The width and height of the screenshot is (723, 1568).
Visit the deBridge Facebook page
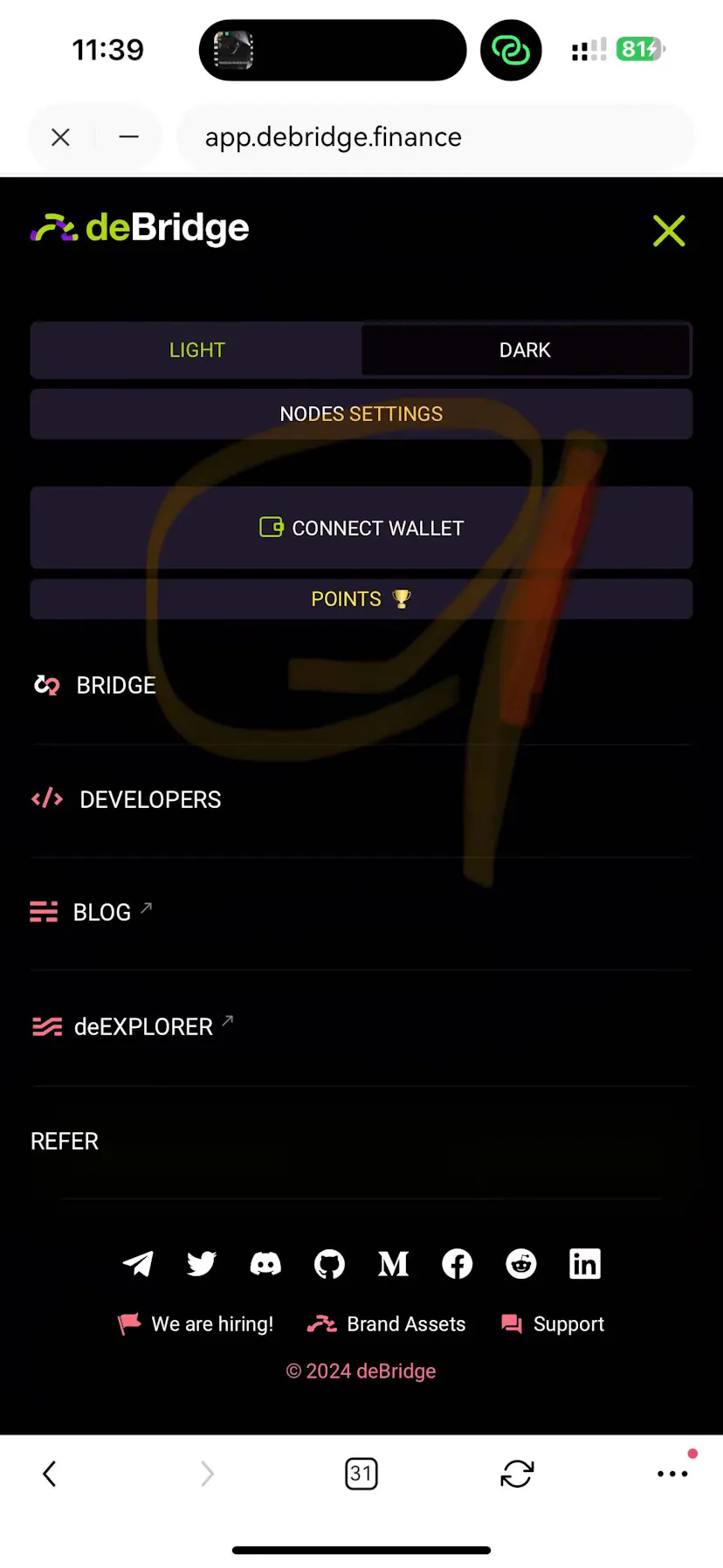click(457, 1264)
